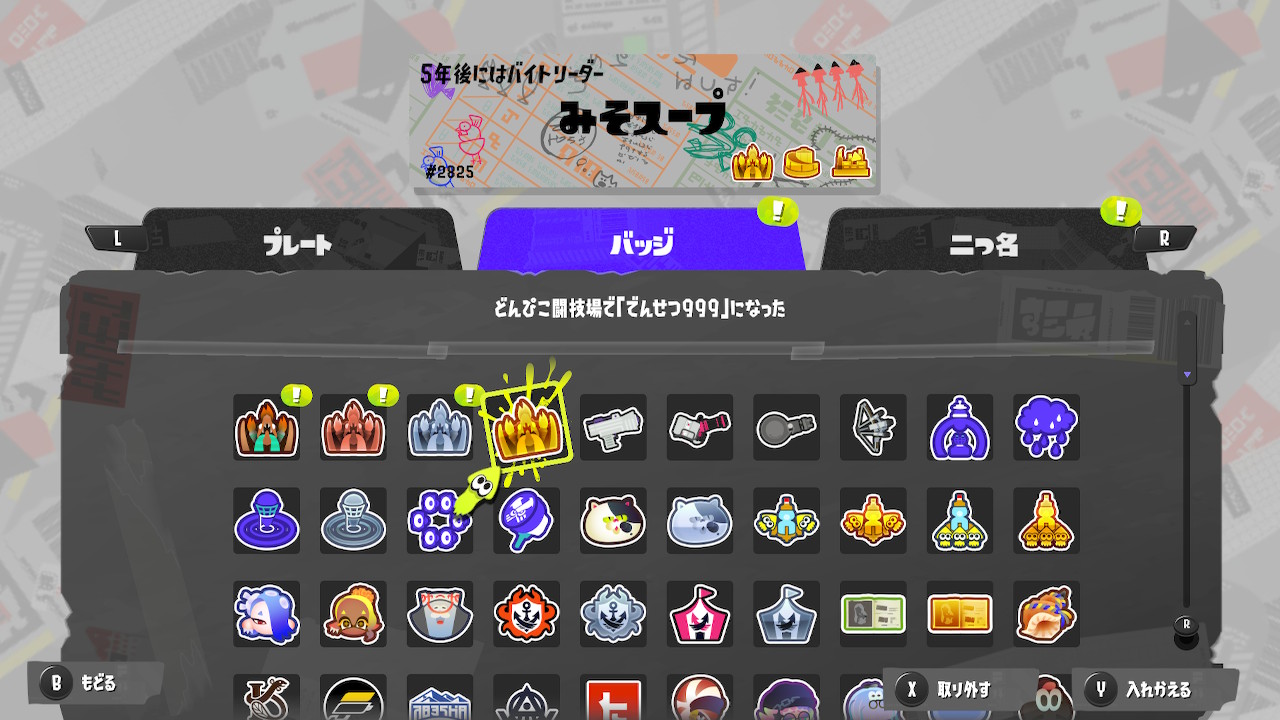Select the gold ticket badge
The width and height of the screenshot is (1280, 720).
click(x=960, y=613)
